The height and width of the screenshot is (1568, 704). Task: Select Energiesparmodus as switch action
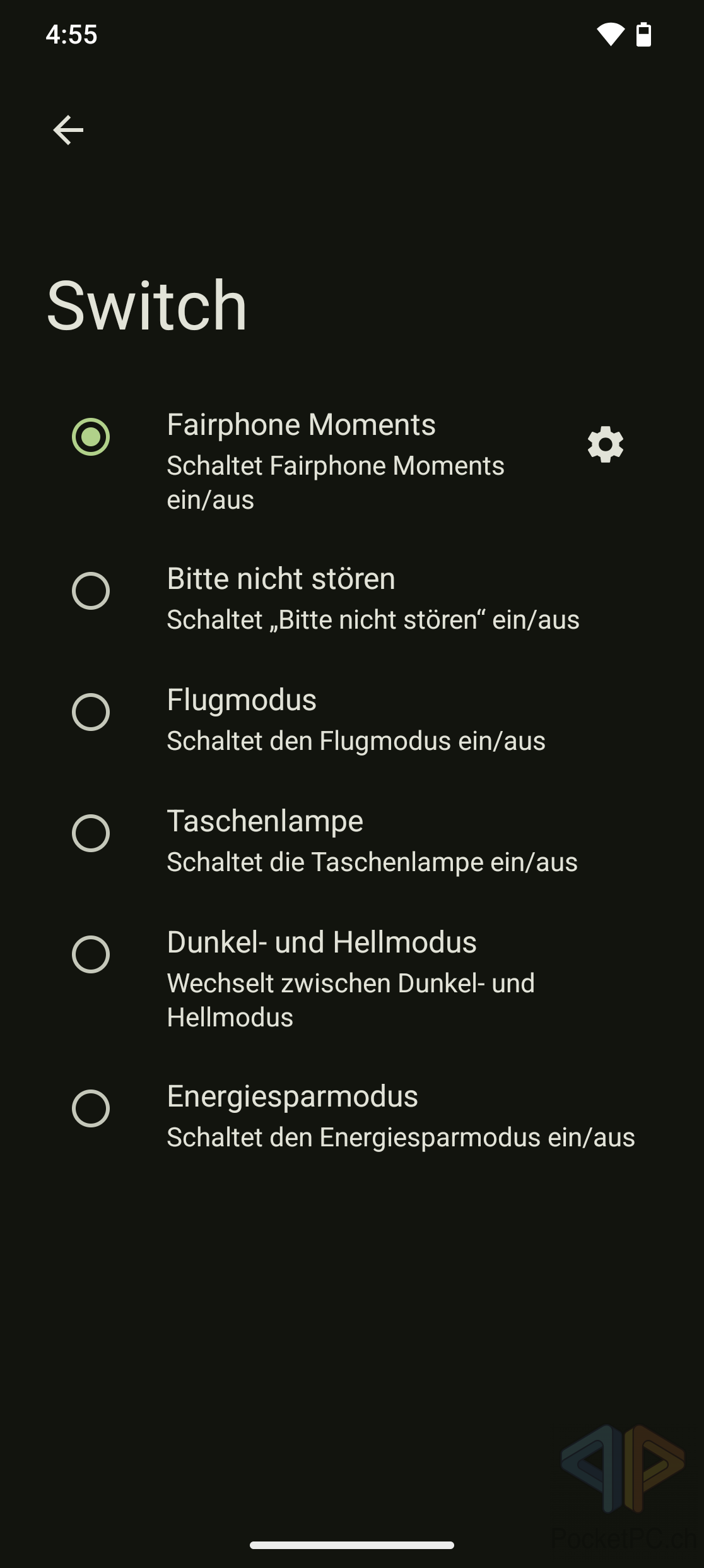point(91,1108)
